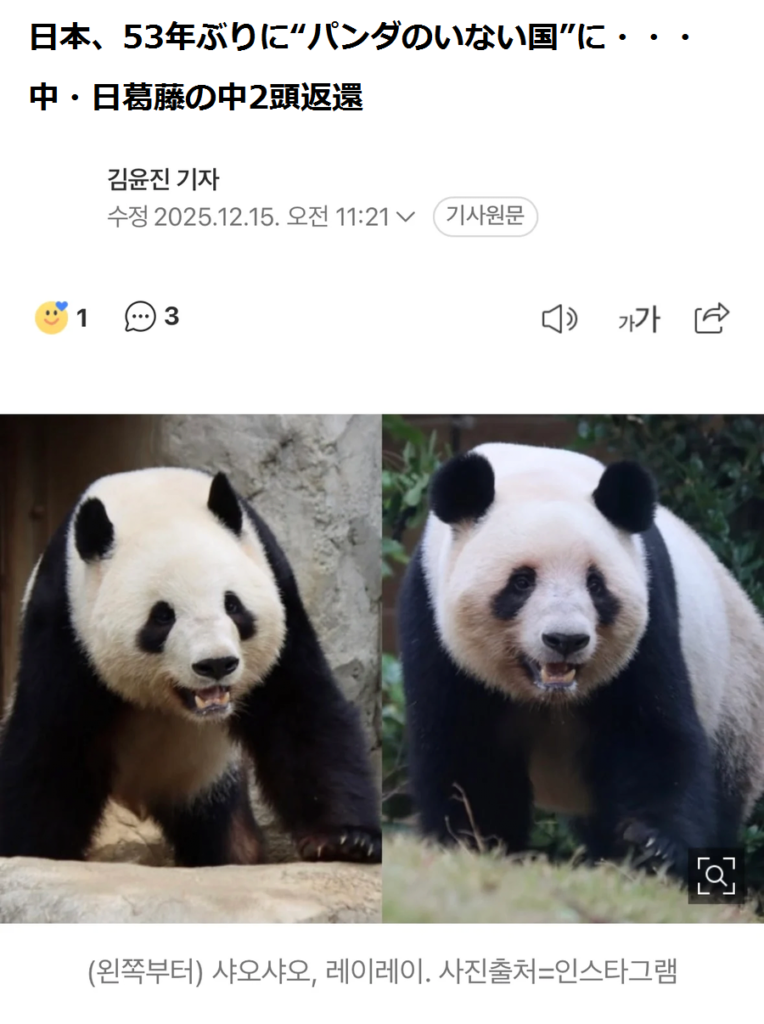Open reporter 김윤진 기자's profile

pyautogui.click(x=163, y=180)
